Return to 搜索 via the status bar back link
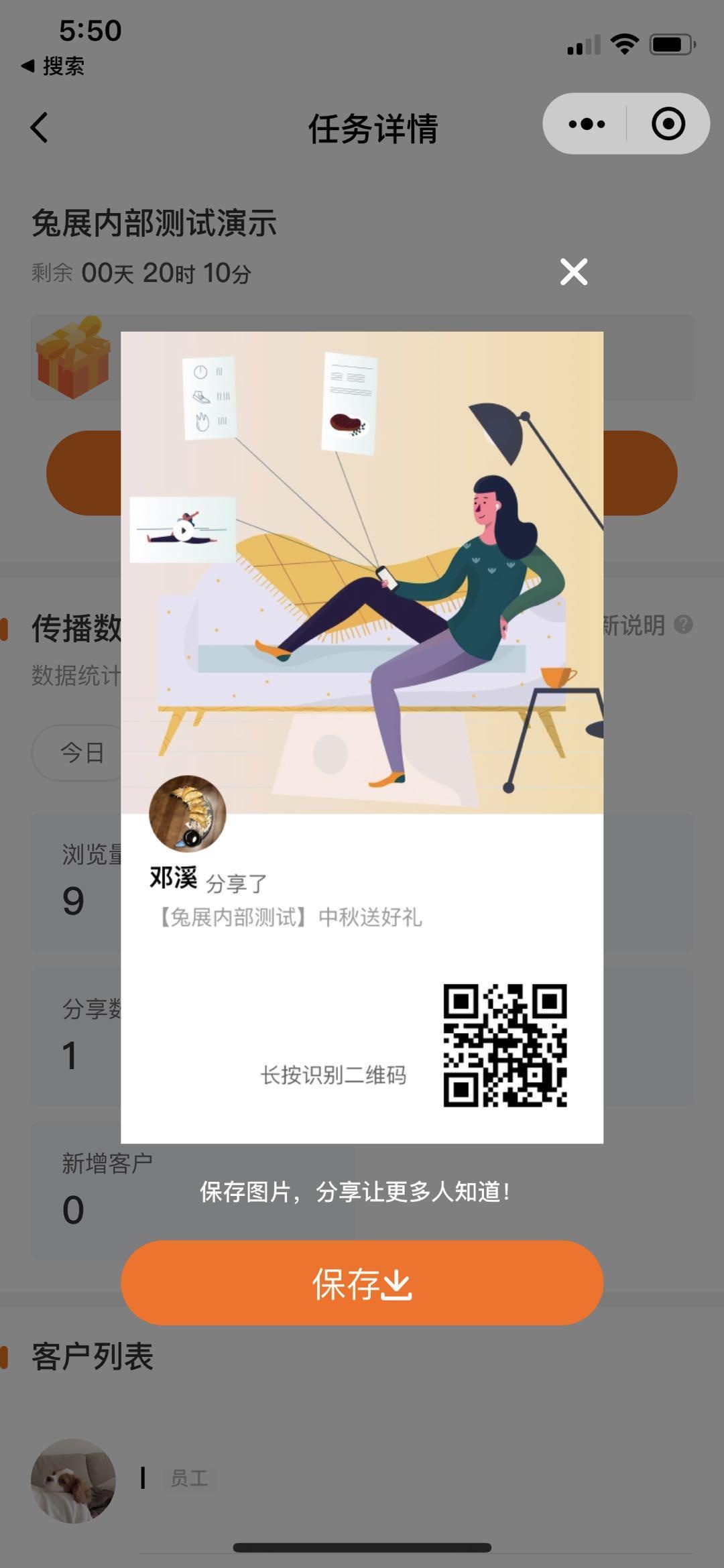 point(53,66)
